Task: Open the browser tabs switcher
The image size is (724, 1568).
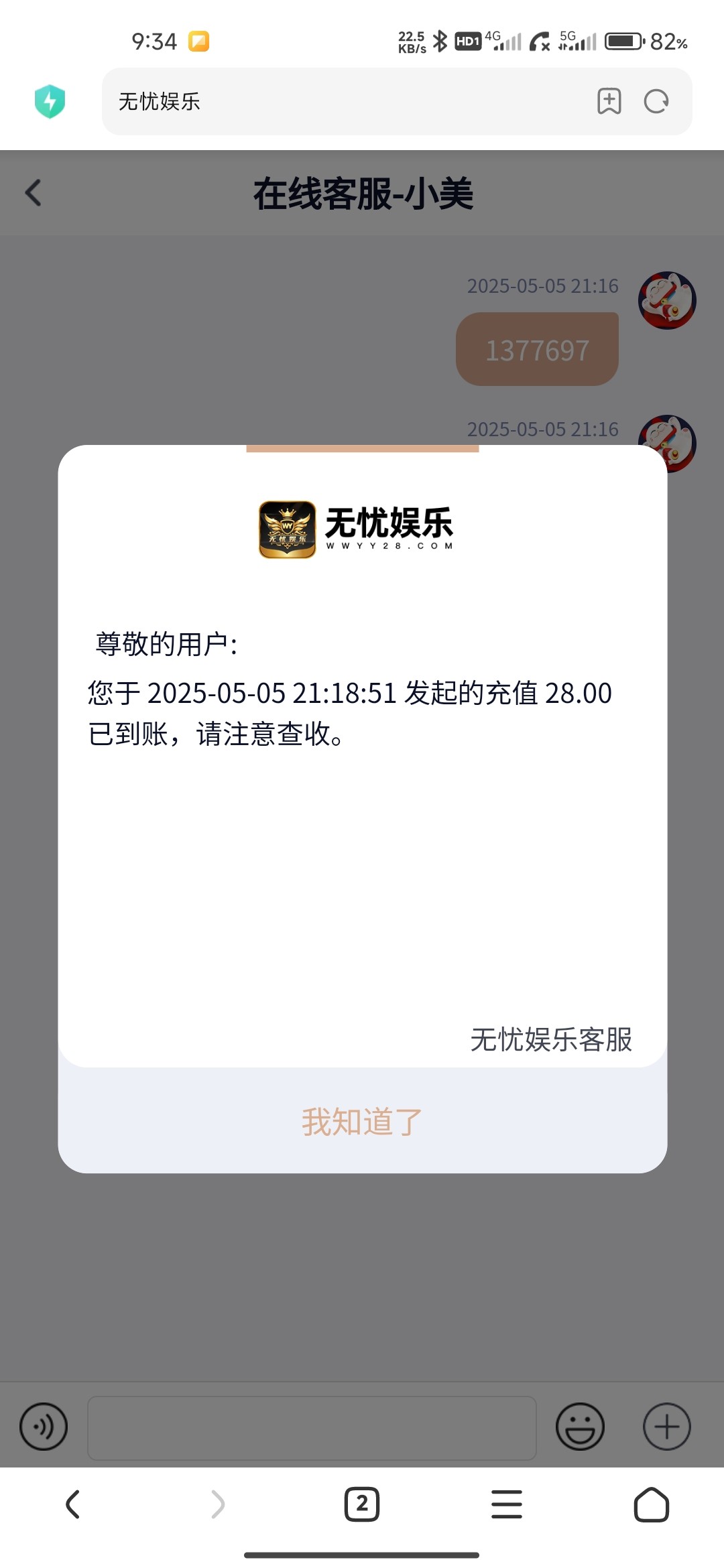Action: click(x=362, y=1504)
